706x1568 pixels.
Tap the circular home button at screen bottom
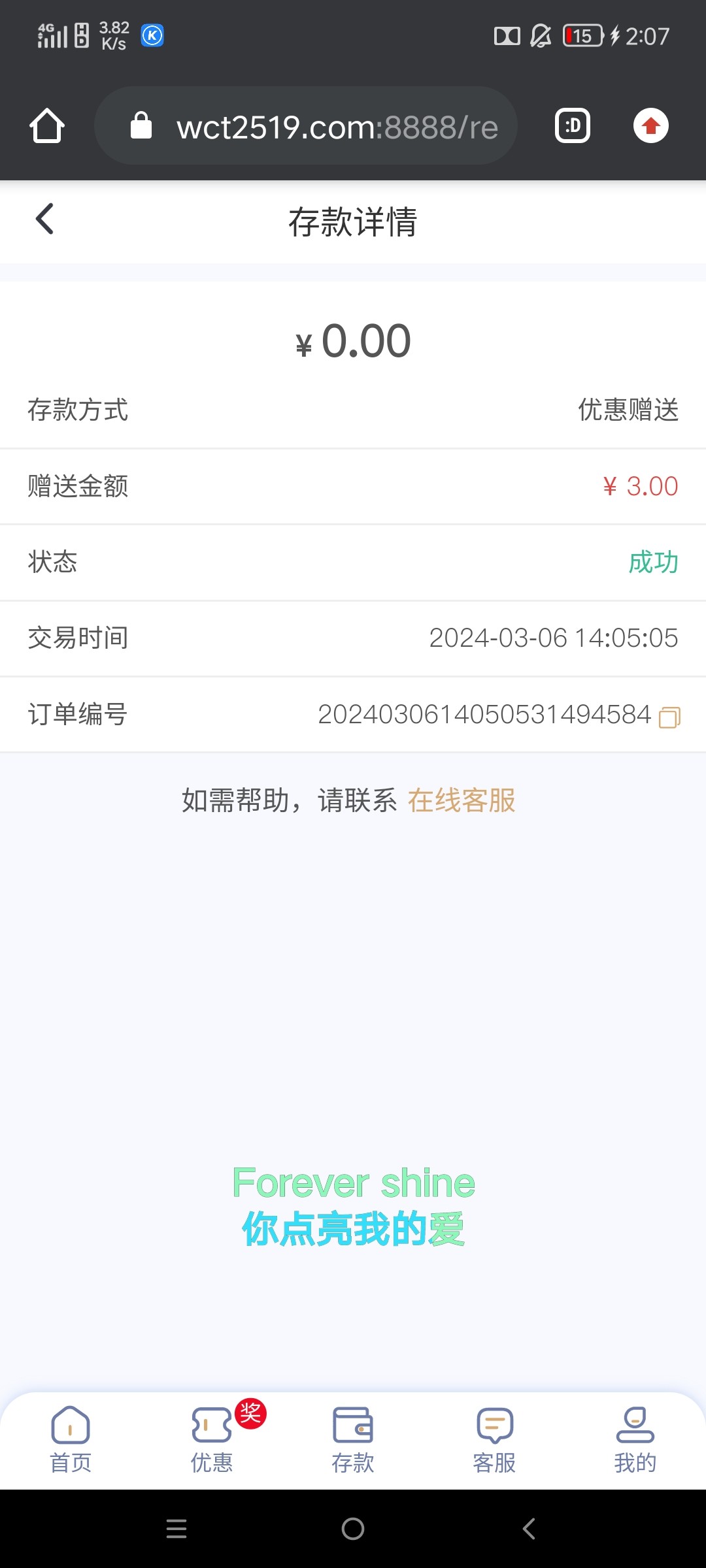point(353,1529)
